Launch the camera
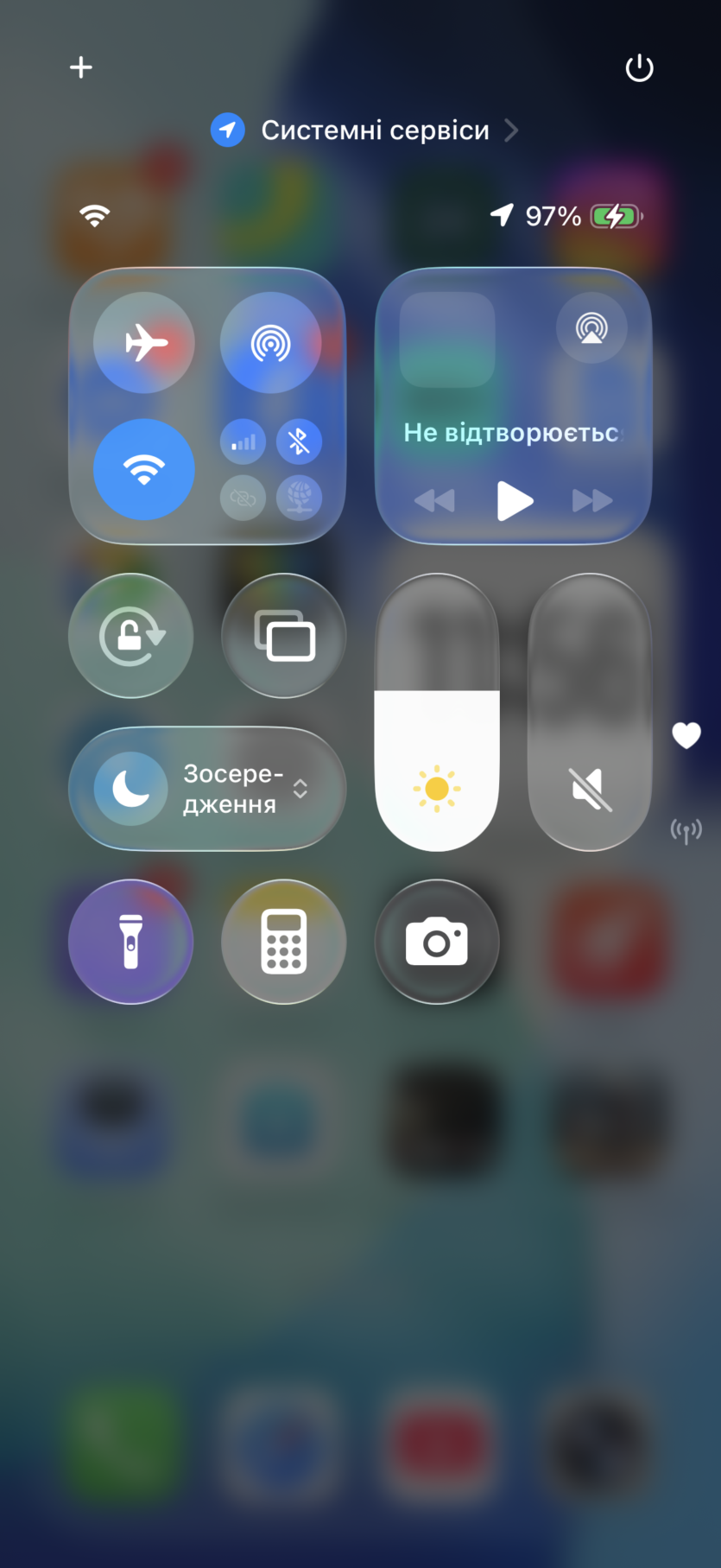The image size is (721, 1568). [x=437, y=942]
